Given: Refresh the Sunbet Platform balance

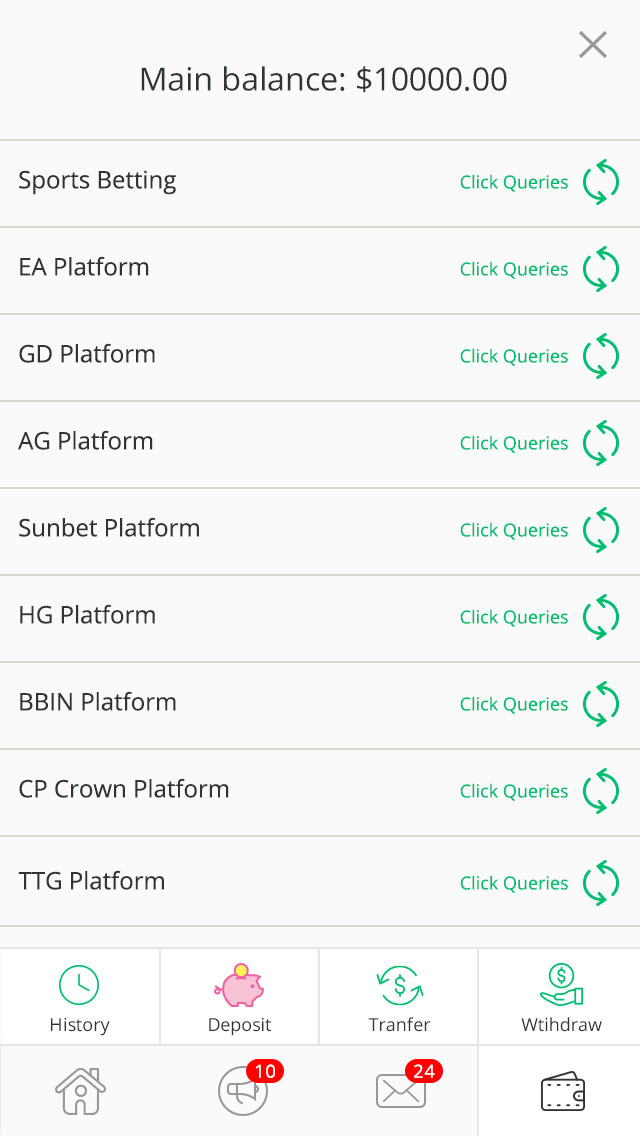Looking at the screenshot, I should (601, 530).
